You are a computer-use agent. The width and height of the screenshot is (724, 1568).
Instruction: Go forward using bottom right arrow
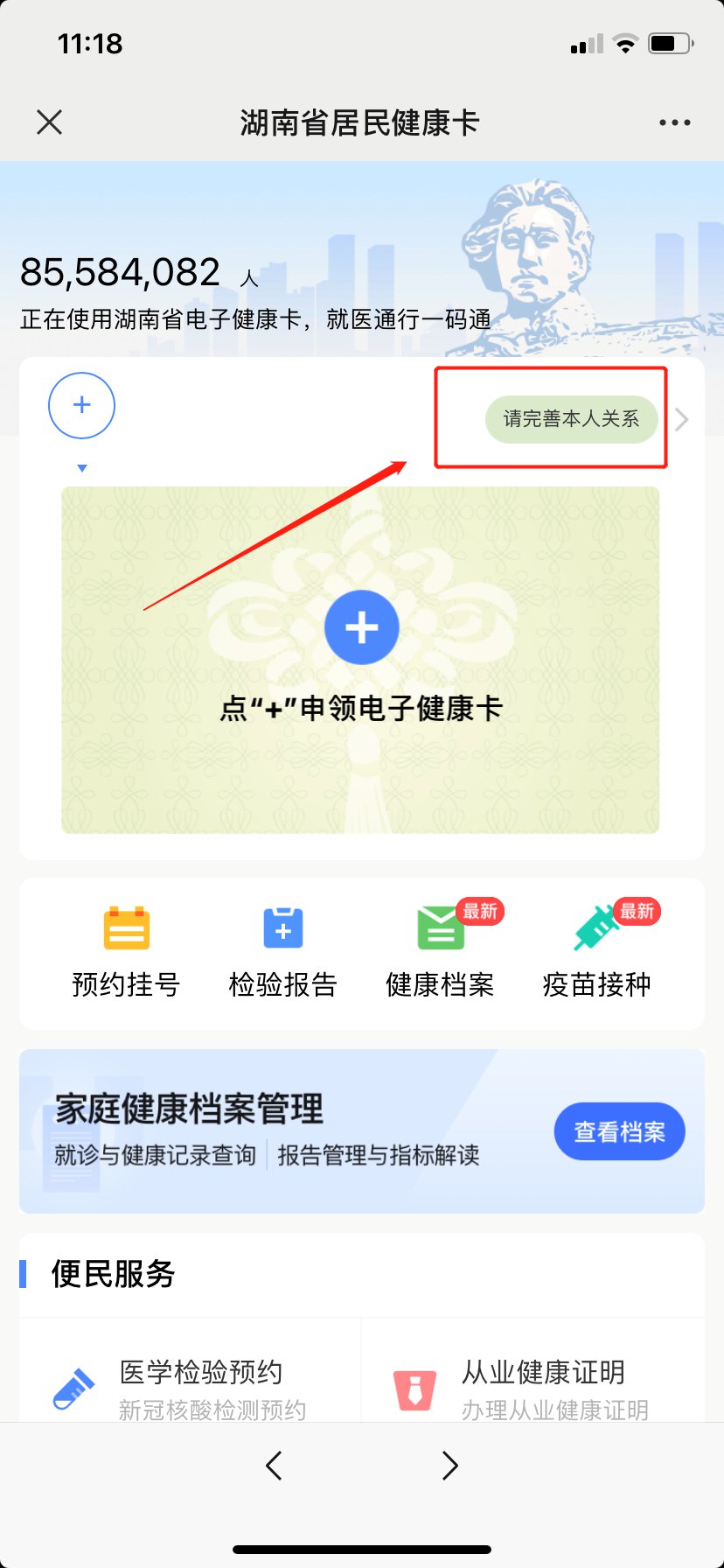(449, 1465)
